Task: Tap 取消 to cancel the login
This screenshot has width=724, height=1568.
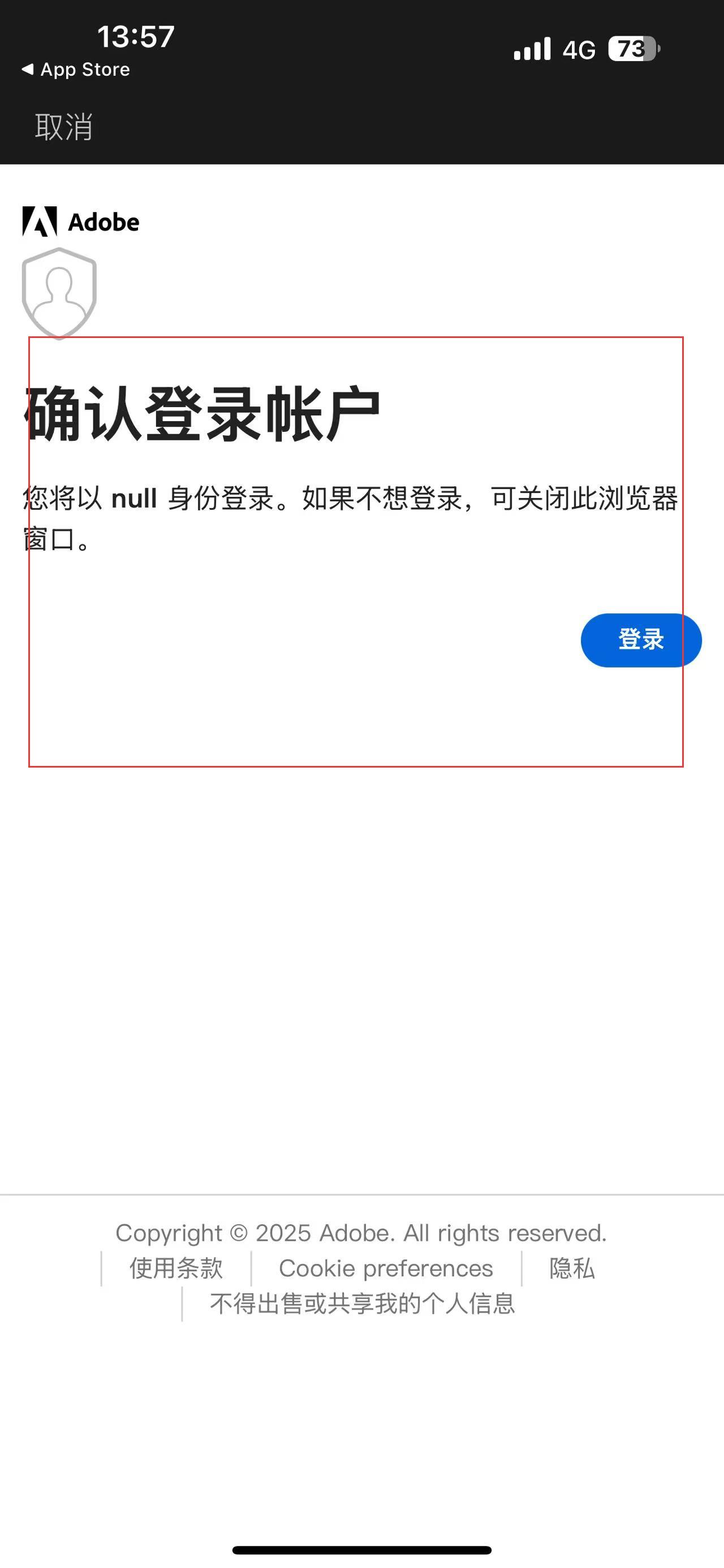Action: click(x=64, y=127)
